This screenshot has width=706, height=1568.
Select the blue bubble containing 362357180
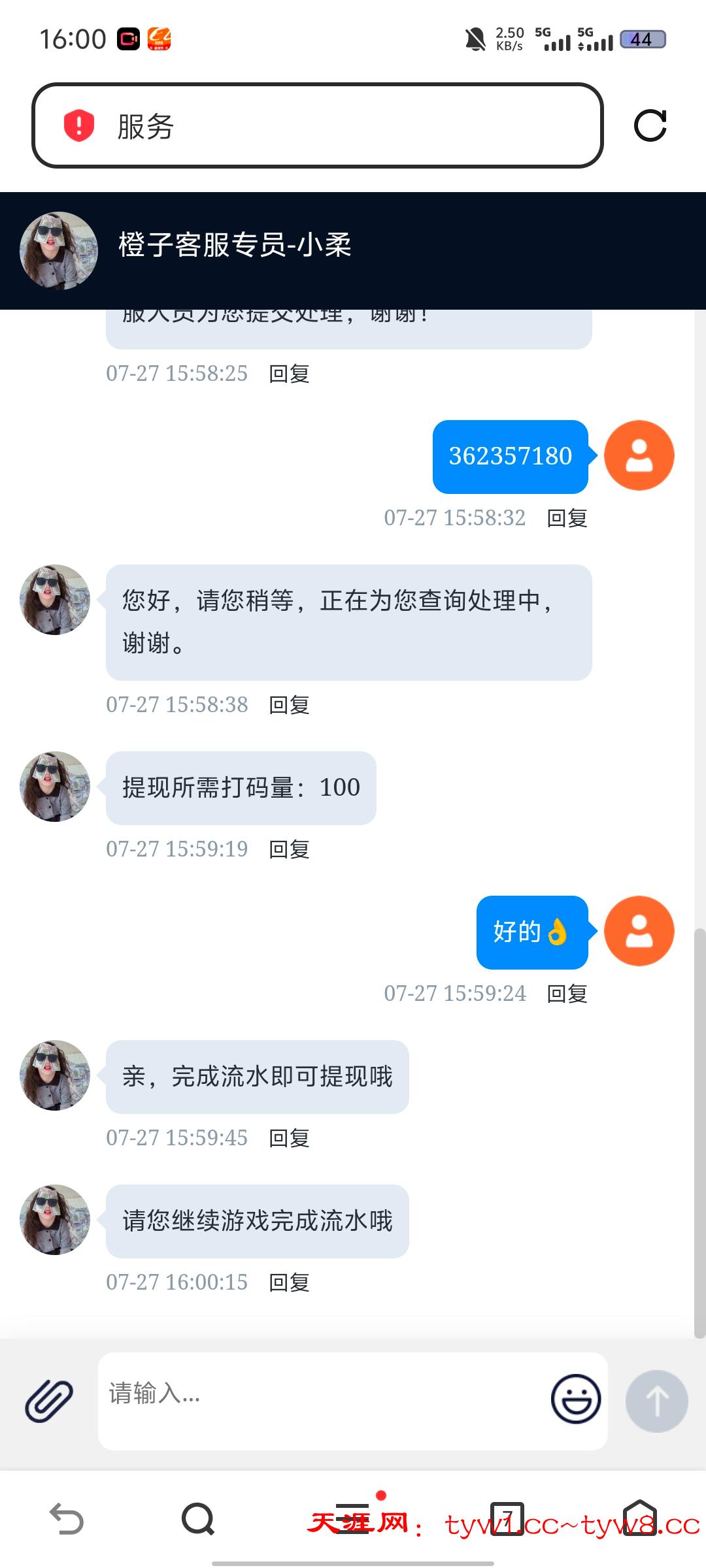(x=511, y=455)
